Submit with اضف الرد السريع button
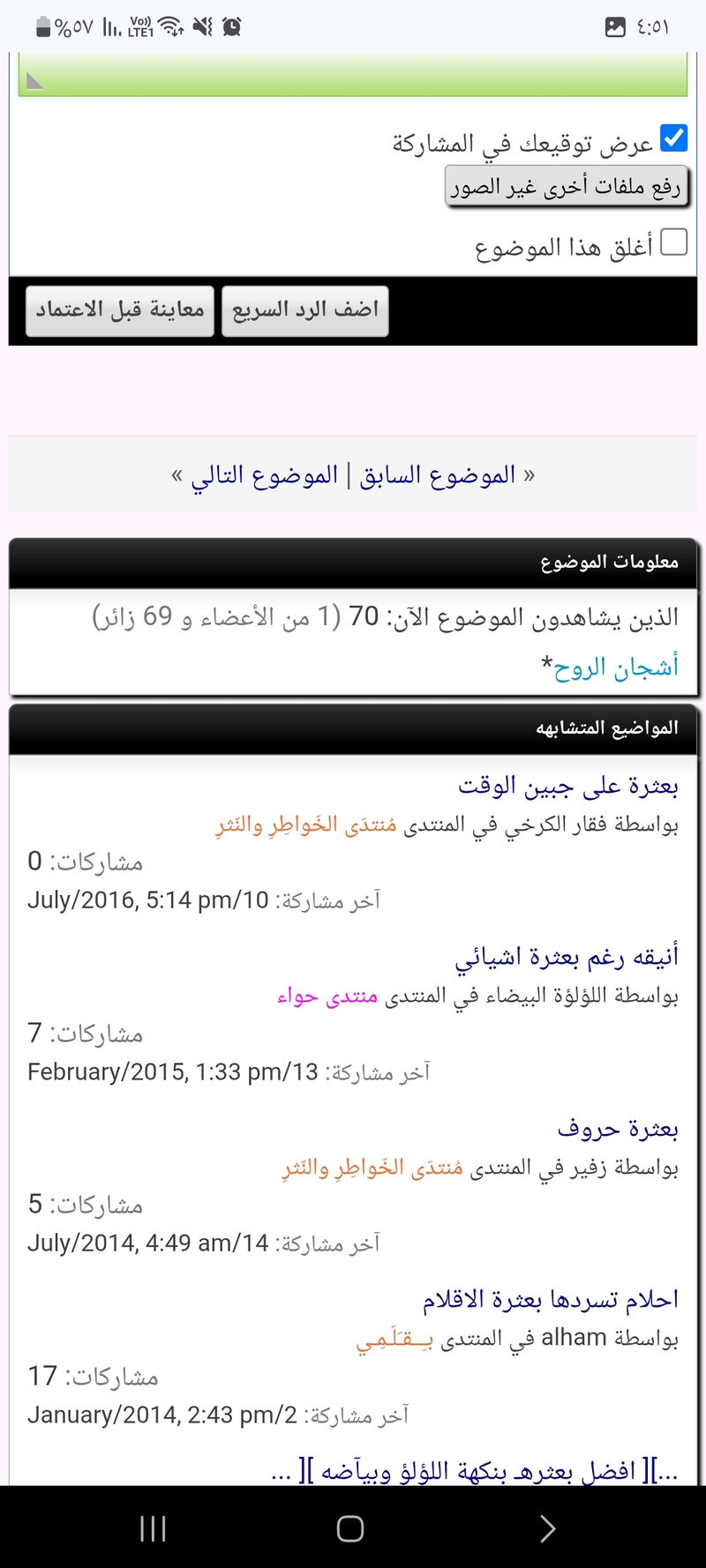Image resolution: width=706 pixels, height=1568 pixels. point(304,310)
